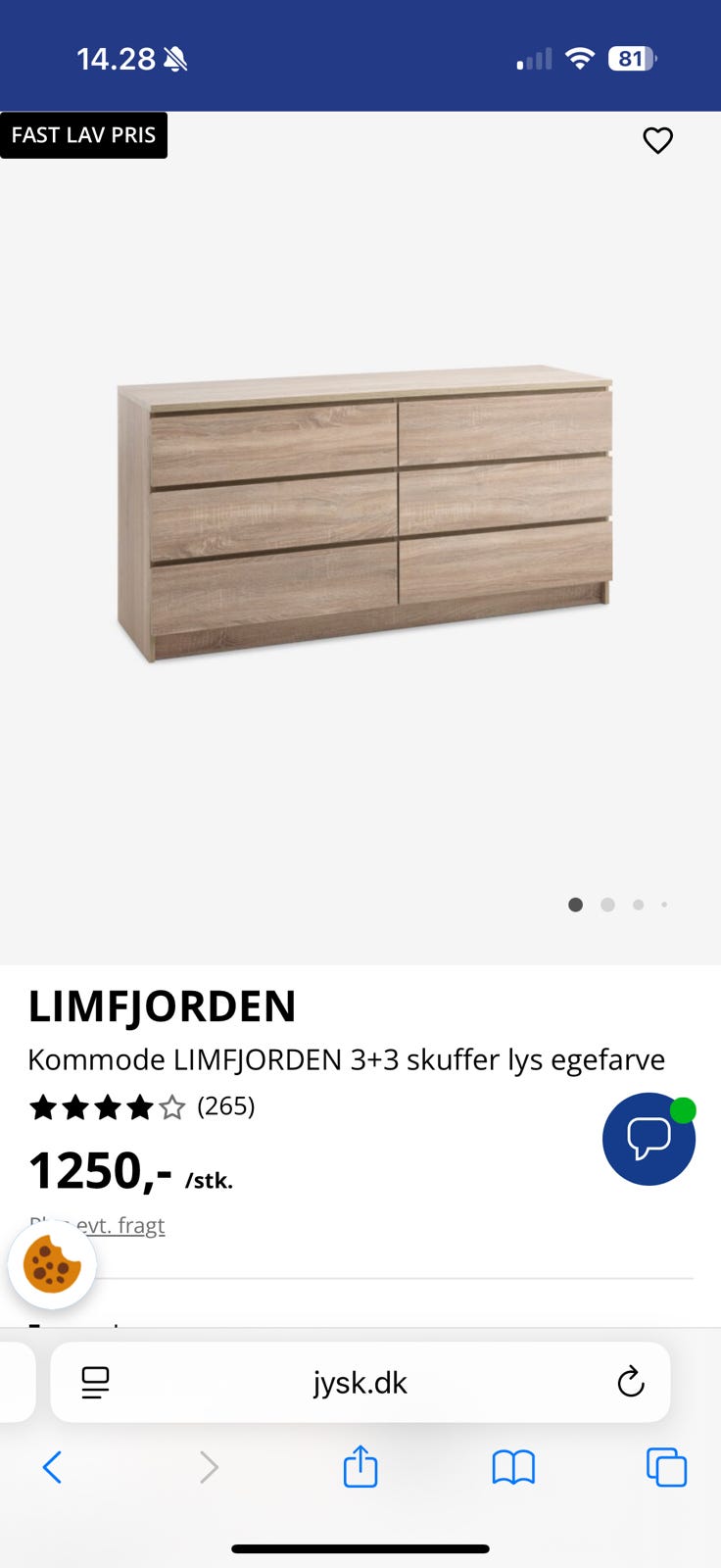Open the Reader page settings icon
This screenshot has height=1568, width=721.
(x=94, y=1382)
